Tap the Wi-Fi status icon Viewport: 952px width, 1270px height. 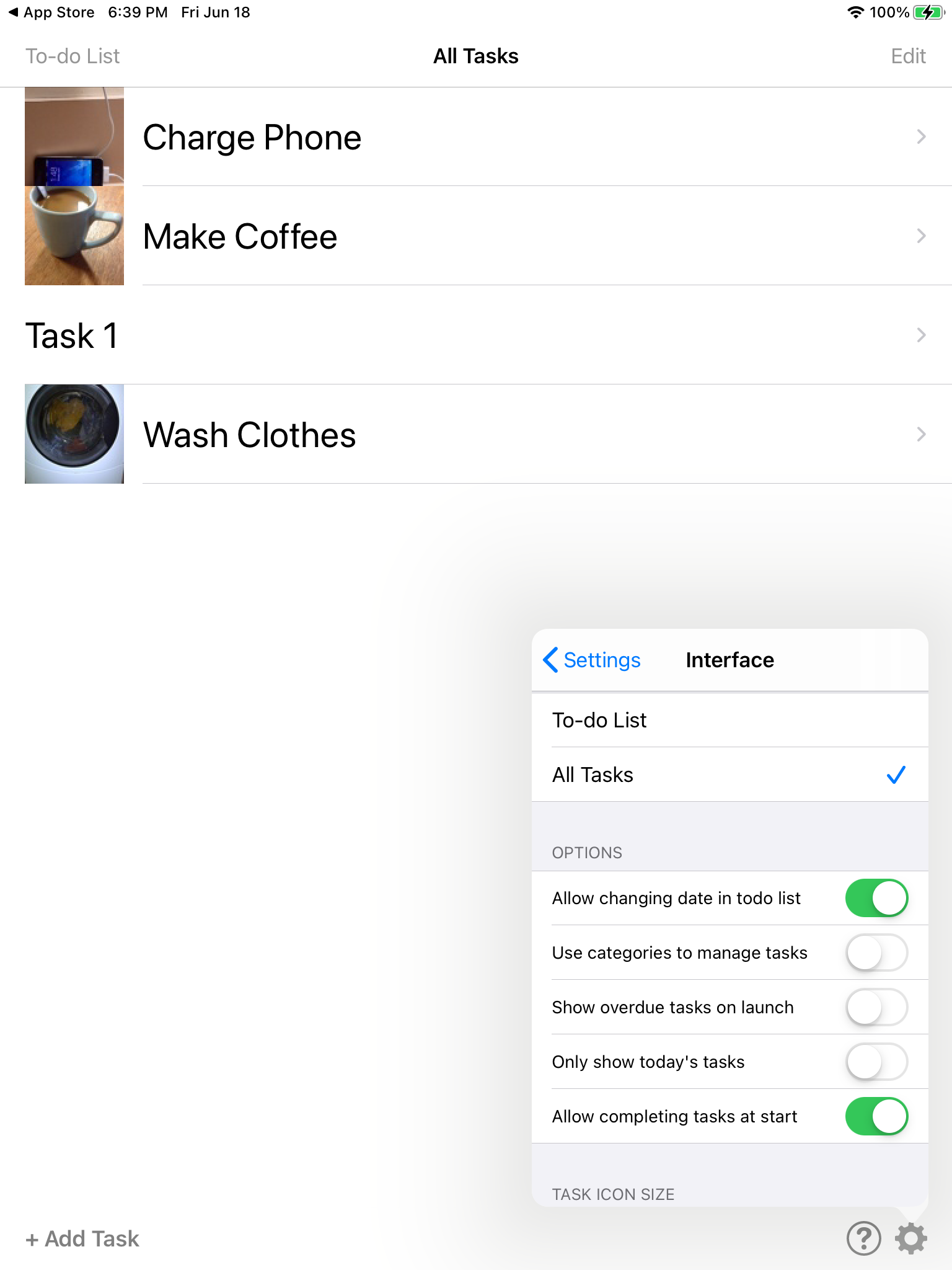855,12
